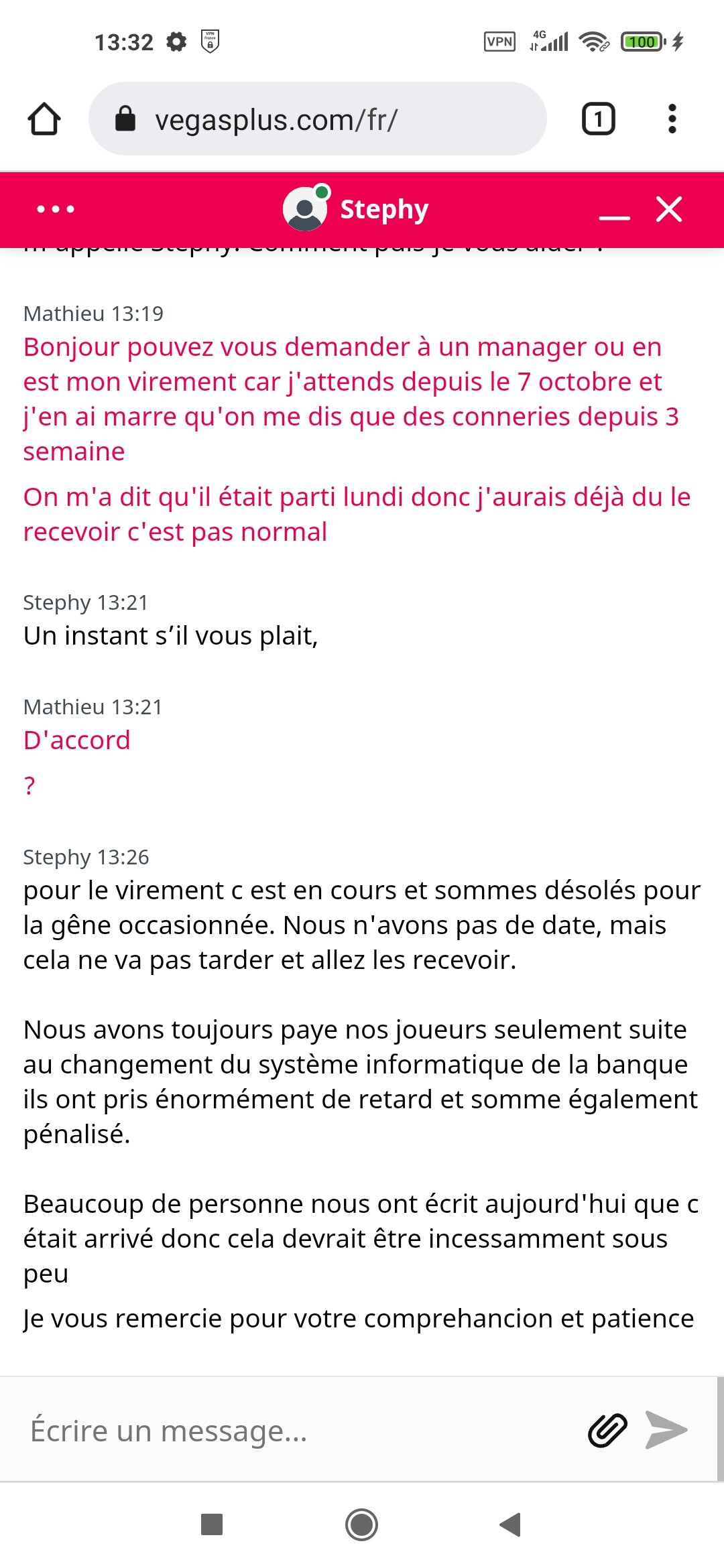Open recent apps via the square button
This screenshot has height=1568, width=724.
tap(212, 1524)
